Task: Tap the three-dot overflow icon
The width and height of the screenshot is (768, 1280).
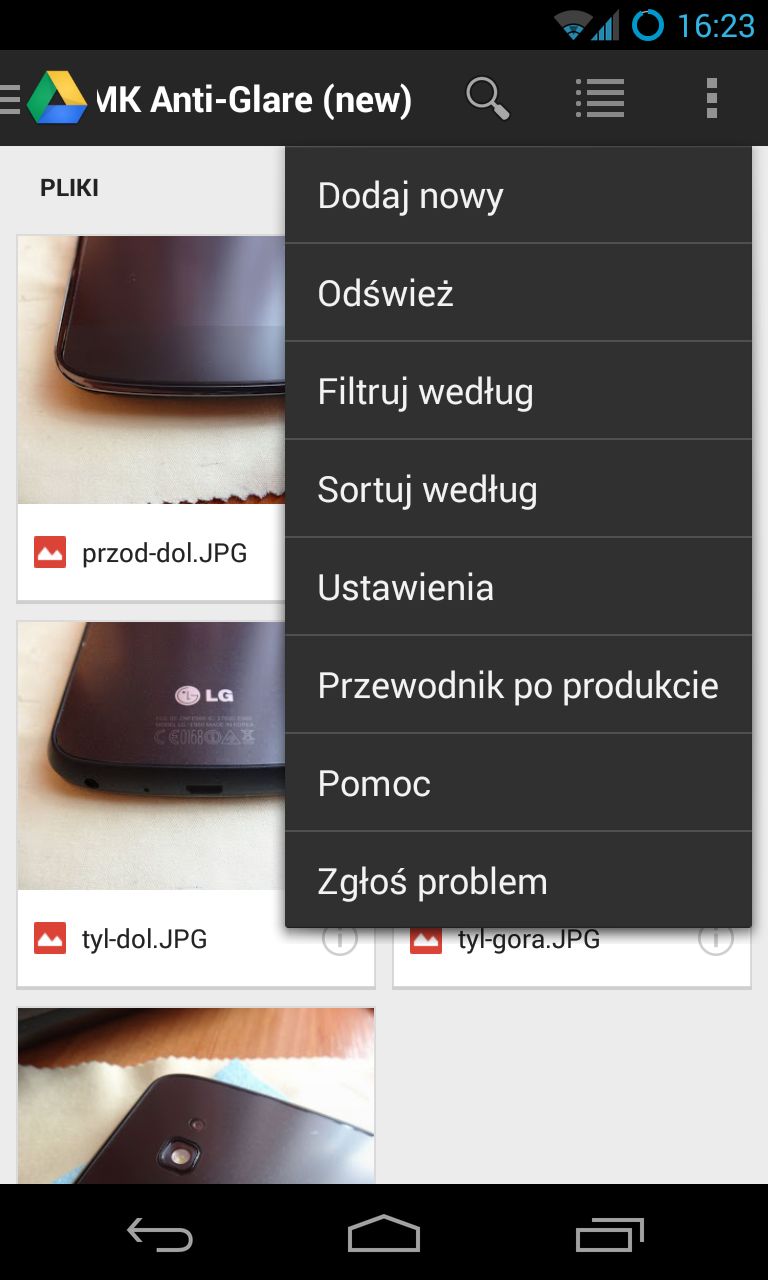Action: click(x=711, y=98)
